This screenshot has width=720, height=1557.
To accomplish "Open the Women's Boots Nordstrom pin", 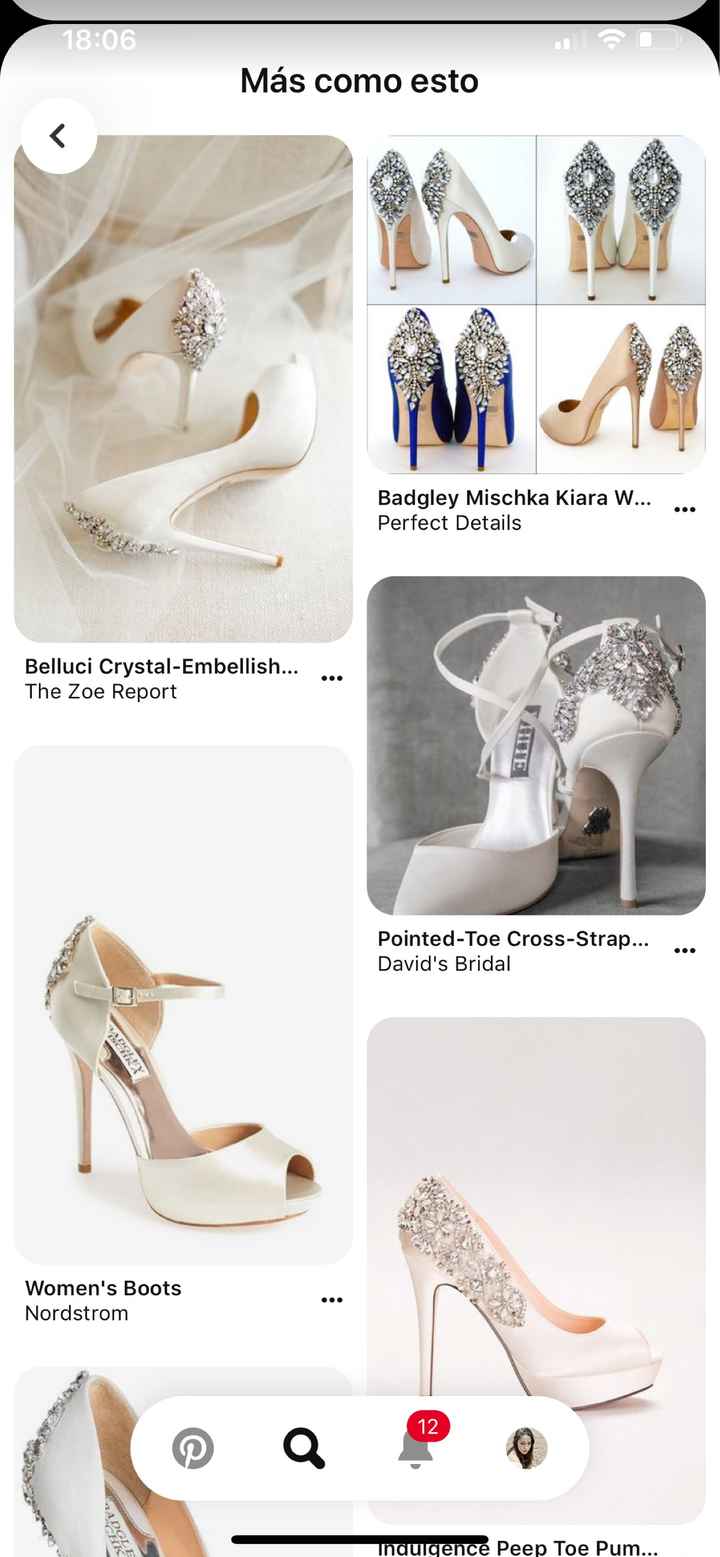I will click(x=183, y=1005).
